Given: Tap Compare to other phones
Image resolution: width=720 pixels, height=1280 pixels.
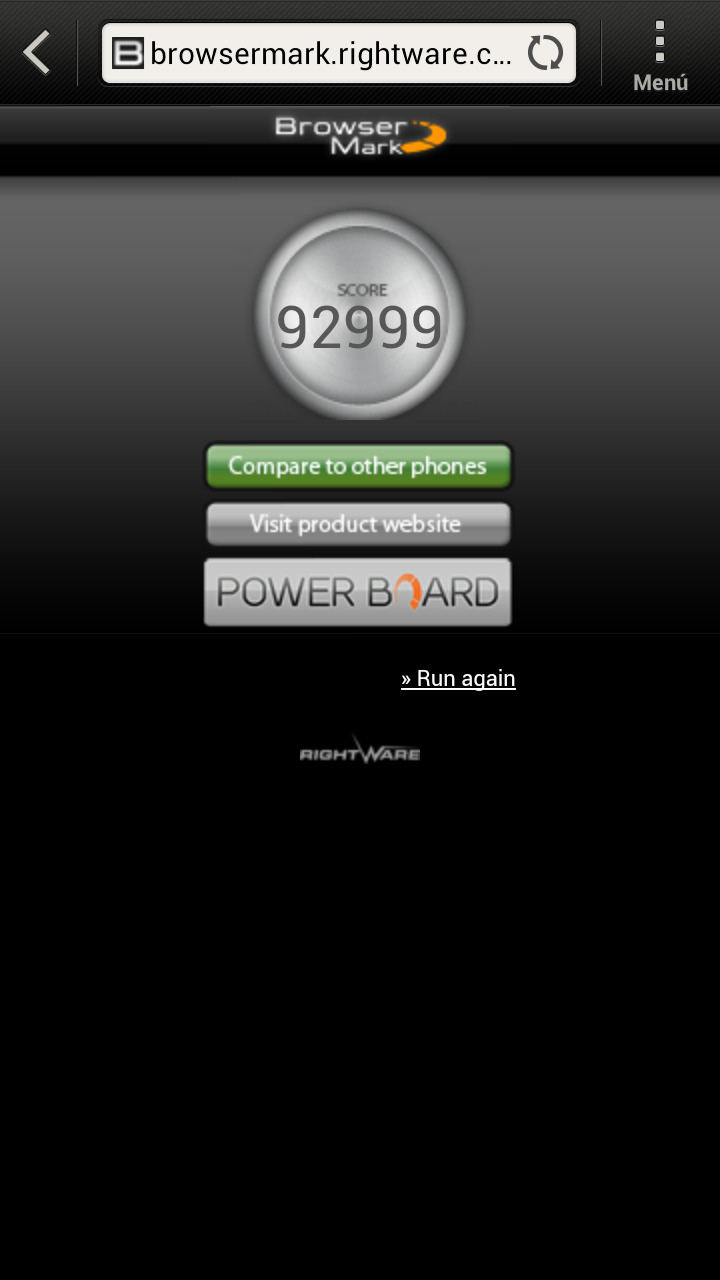Looking at the screenshot, I should pos(358,467).
